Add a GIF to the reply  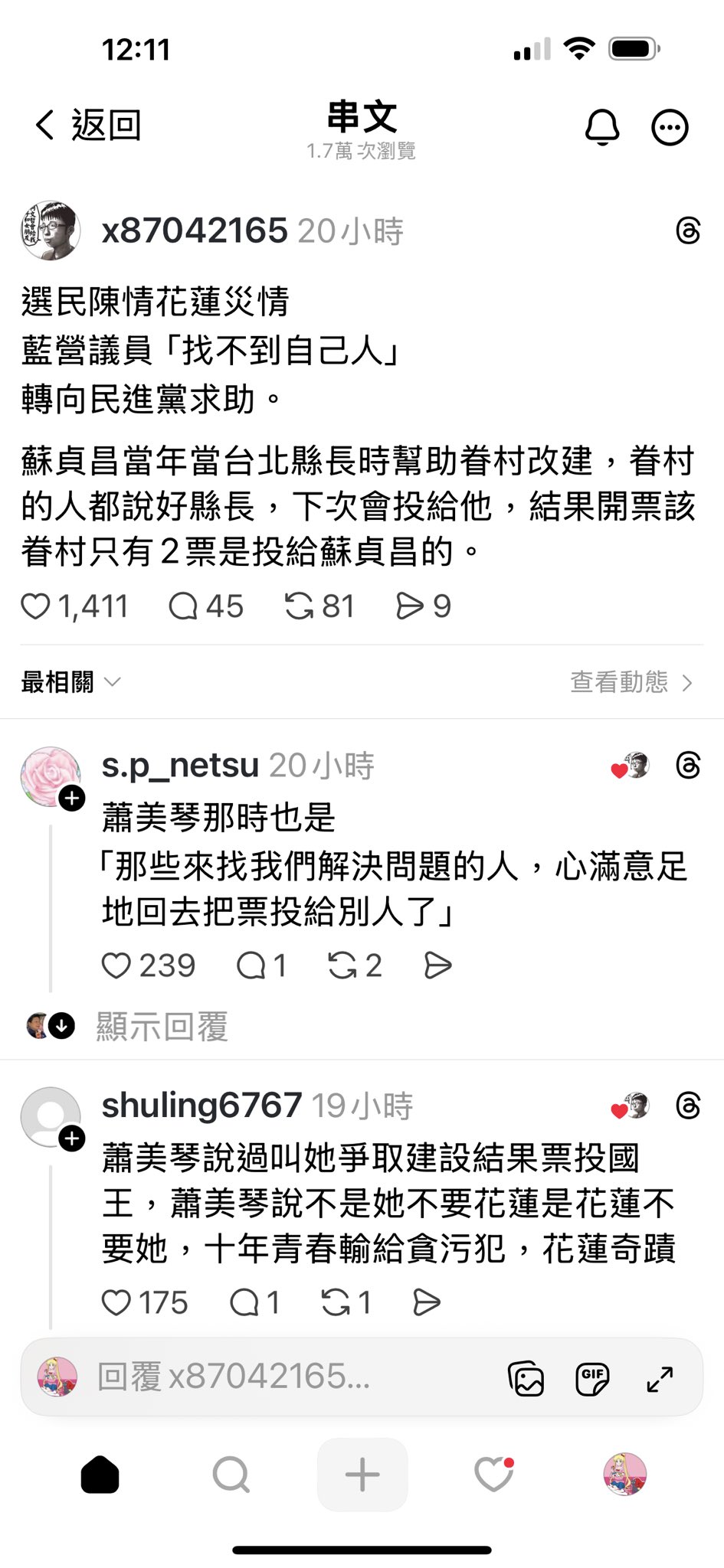click(x=592, y=1378)
